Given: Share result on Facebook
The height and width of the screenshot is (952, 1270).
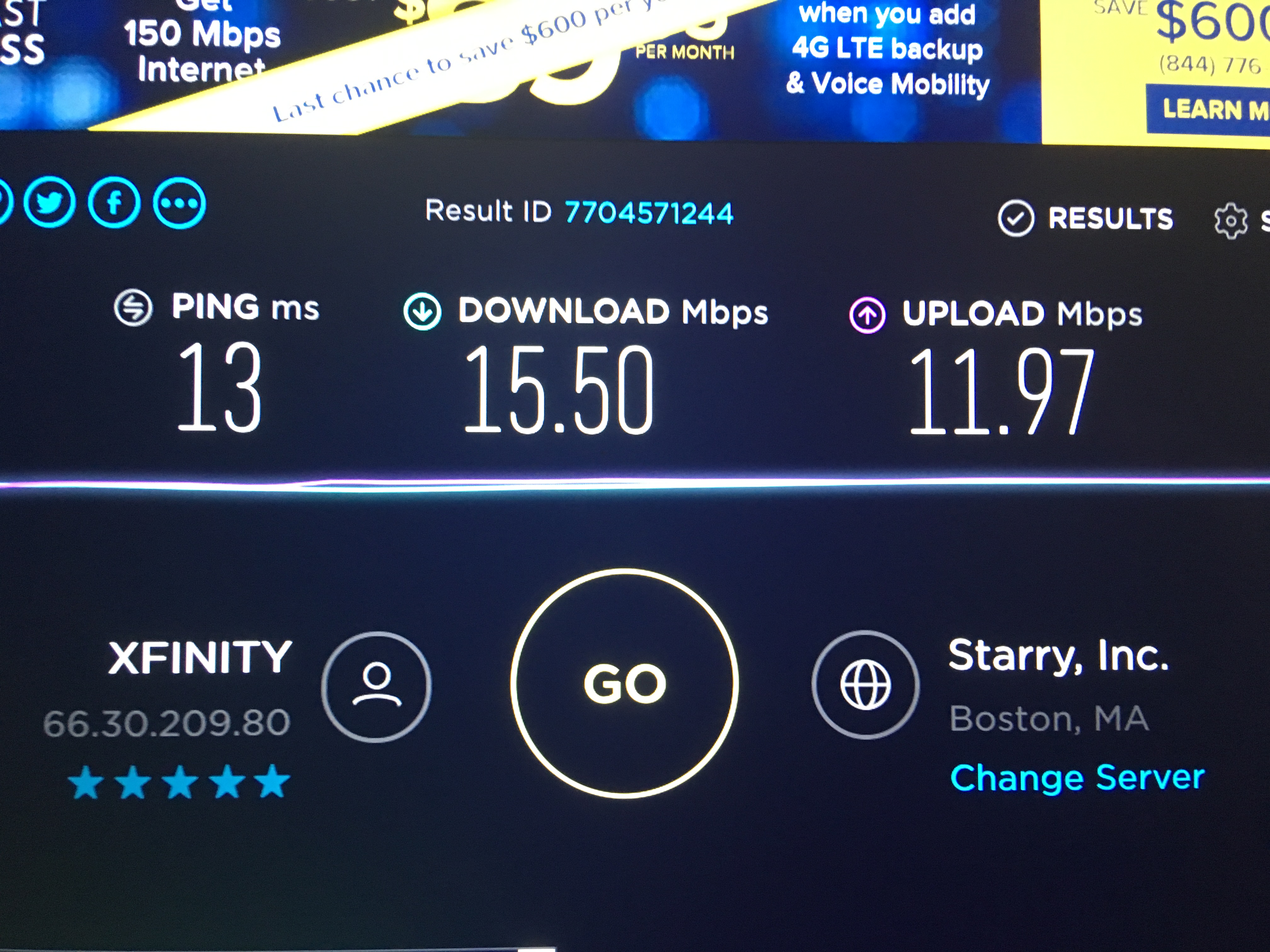Looking at the screenshot, I should click(x=114, y=202).
